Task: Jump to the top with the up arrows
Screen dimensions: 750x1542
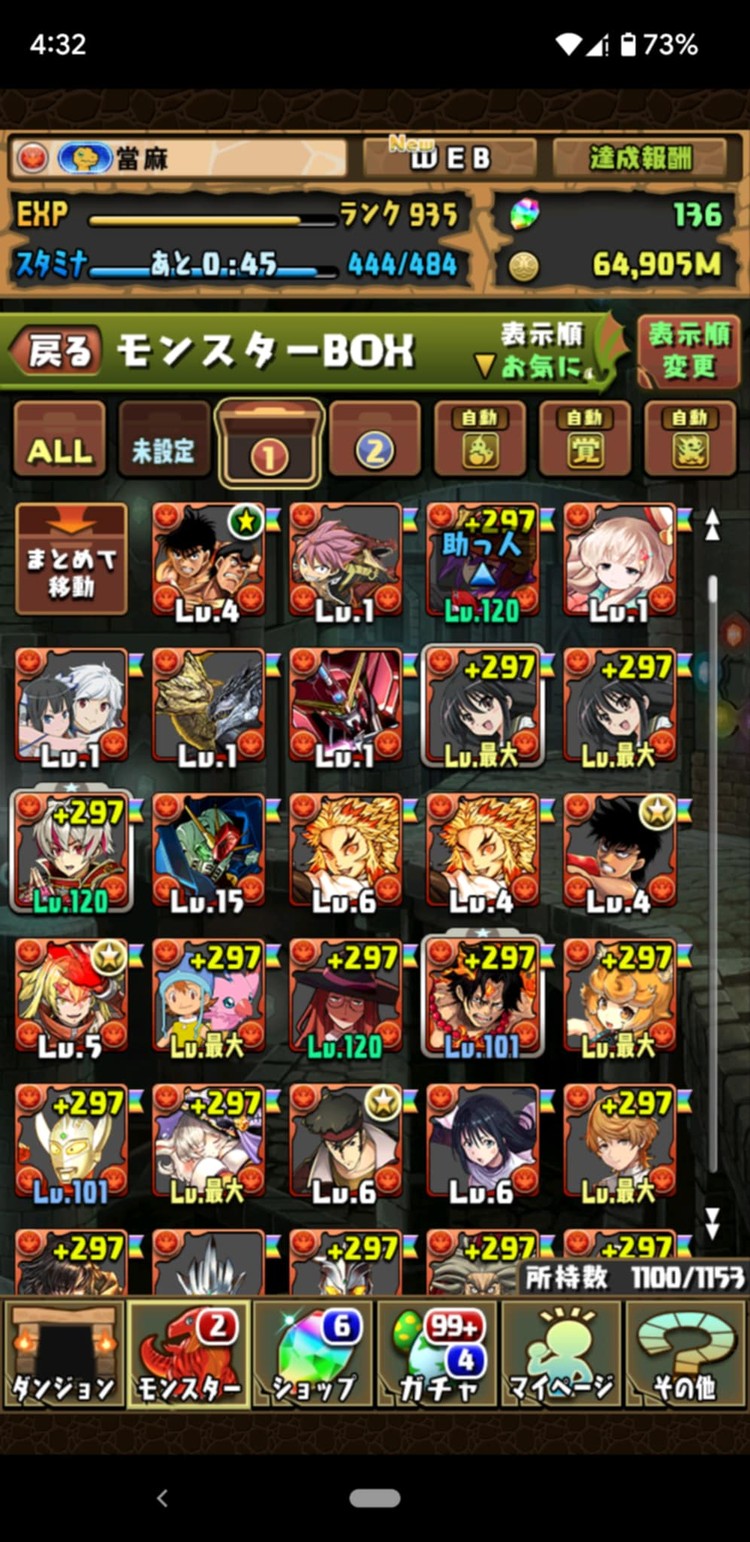Action: 712,524
